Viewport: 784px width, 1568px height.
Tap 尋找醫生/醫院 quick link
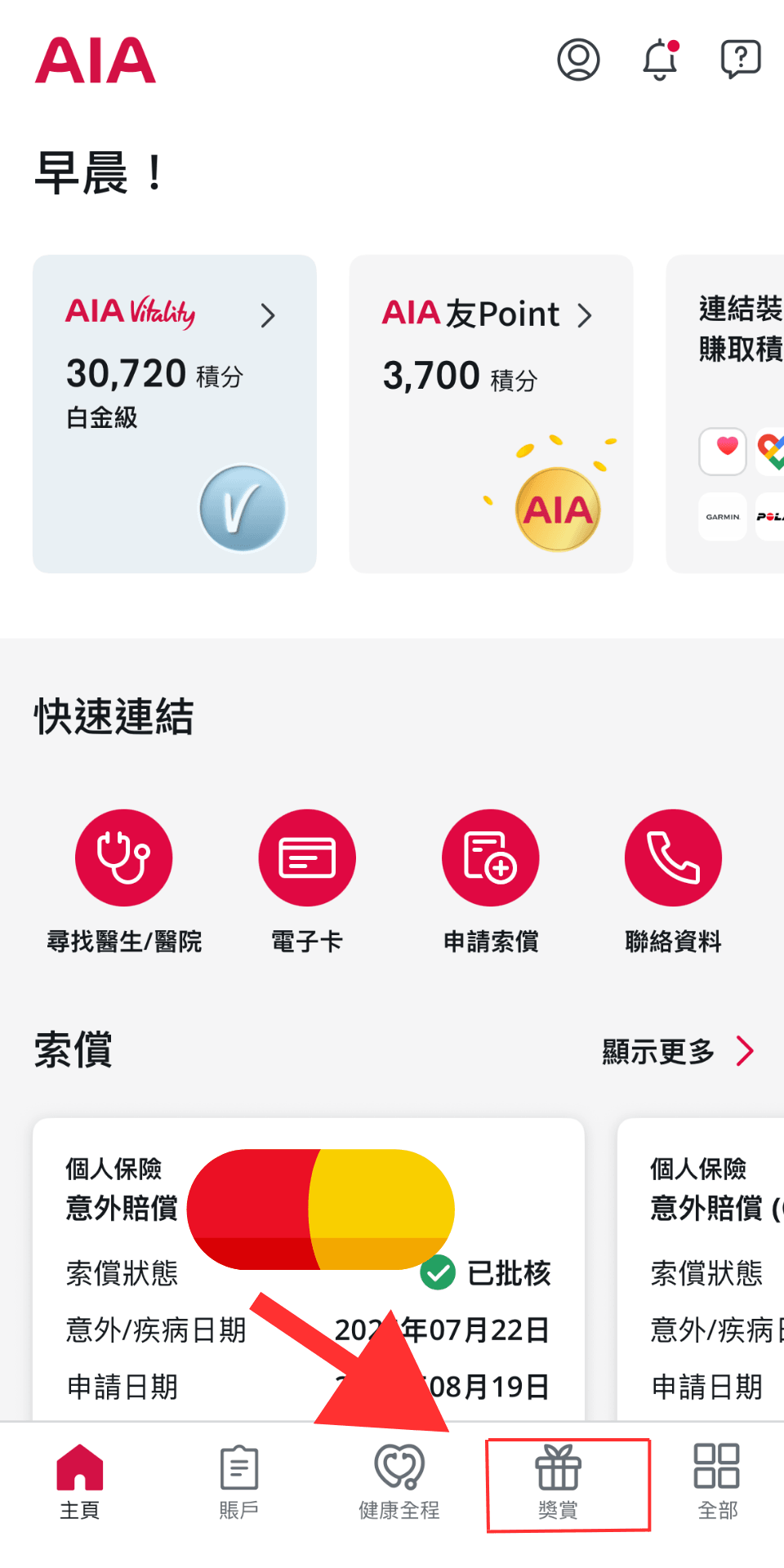124,857
